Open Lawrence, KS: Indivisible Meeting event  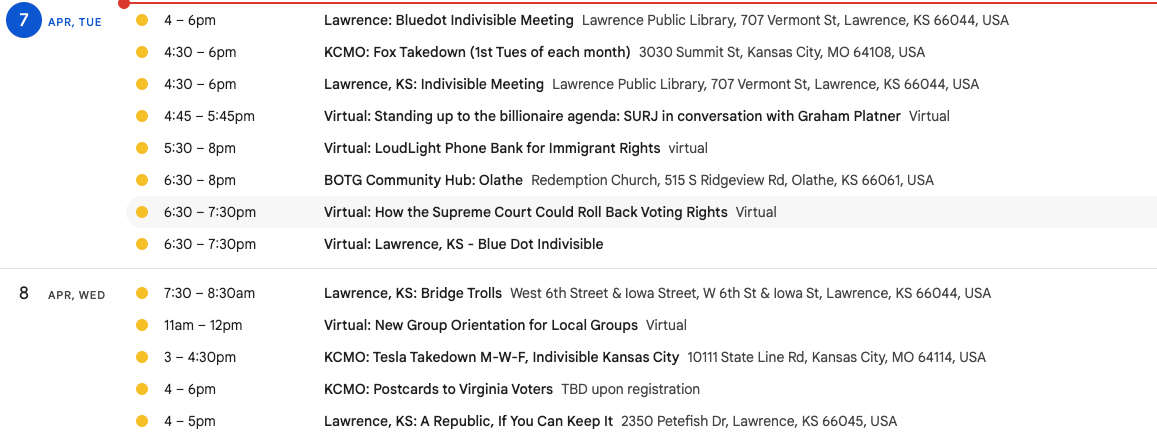pos(642,84)
